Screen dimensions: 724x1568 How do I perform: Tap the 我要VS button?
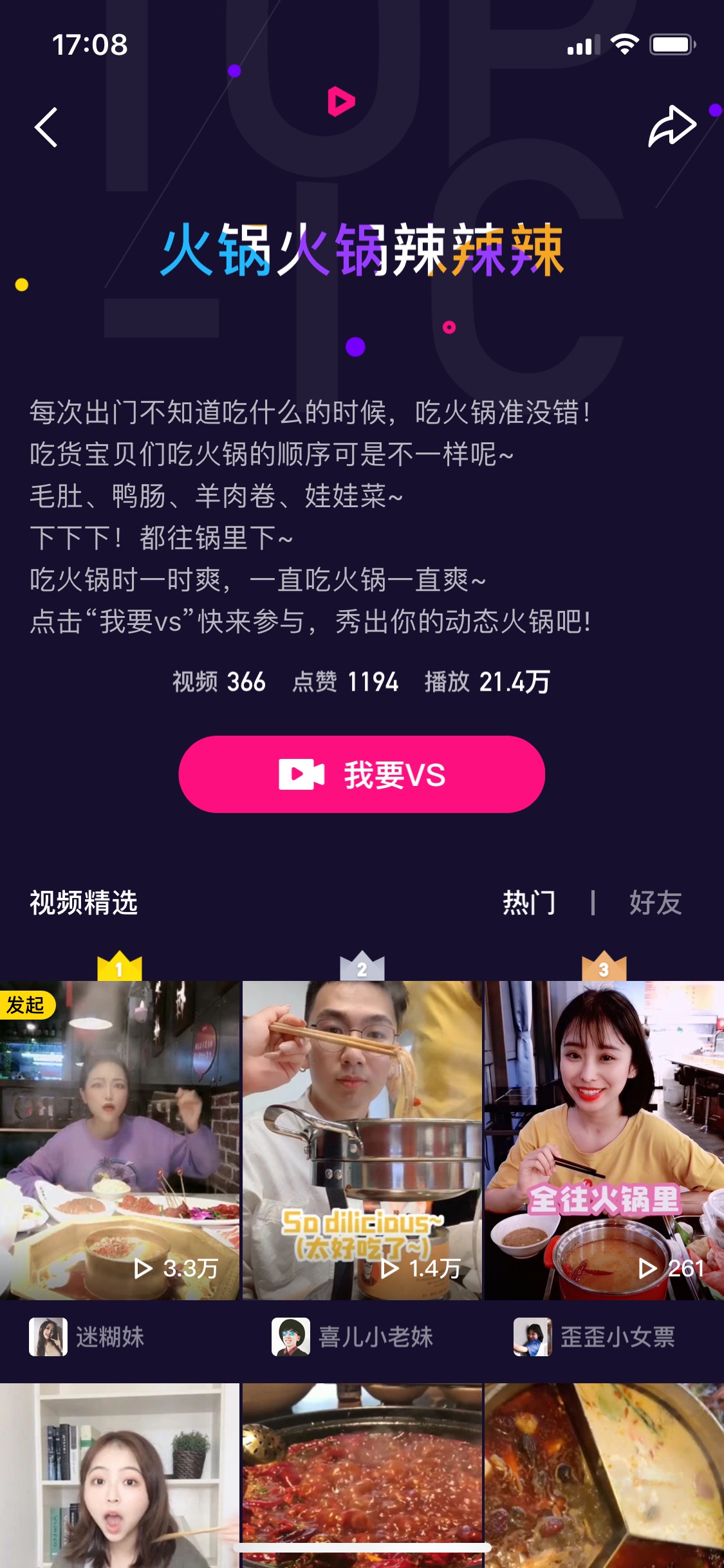(362, 774)
